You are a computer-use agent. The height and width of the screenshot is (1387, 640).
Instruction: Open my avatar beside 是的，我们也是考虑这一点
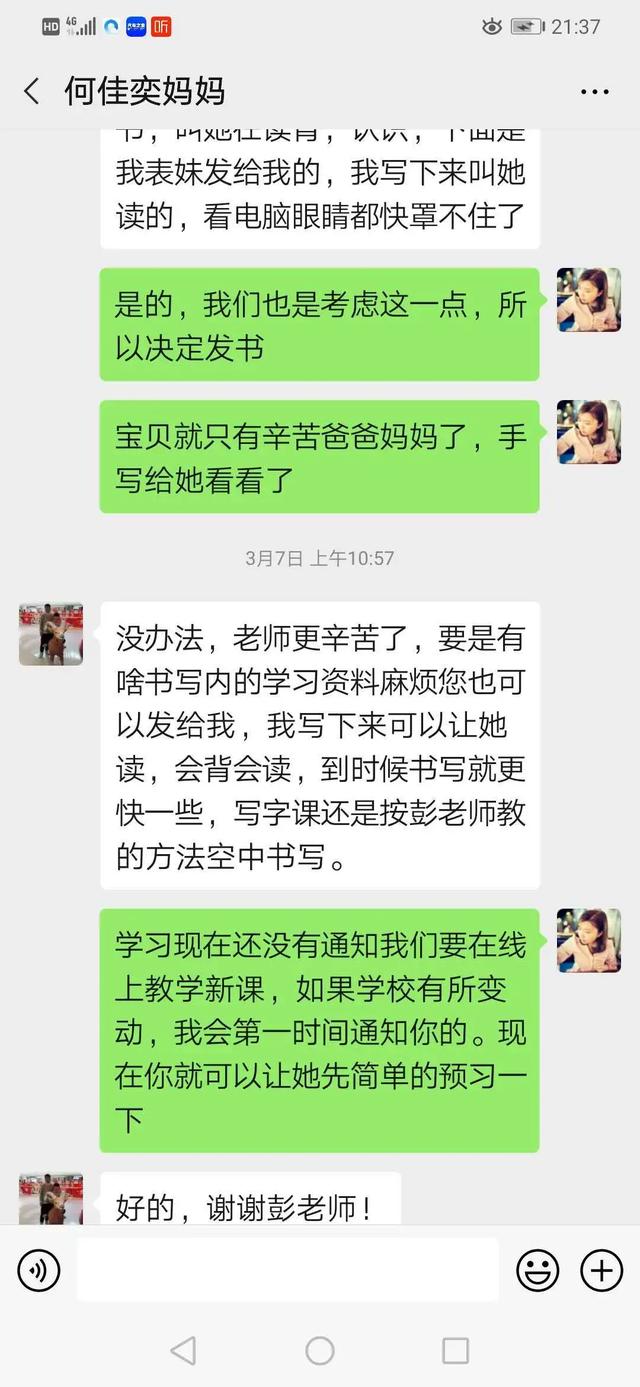(x=588, y=299)
